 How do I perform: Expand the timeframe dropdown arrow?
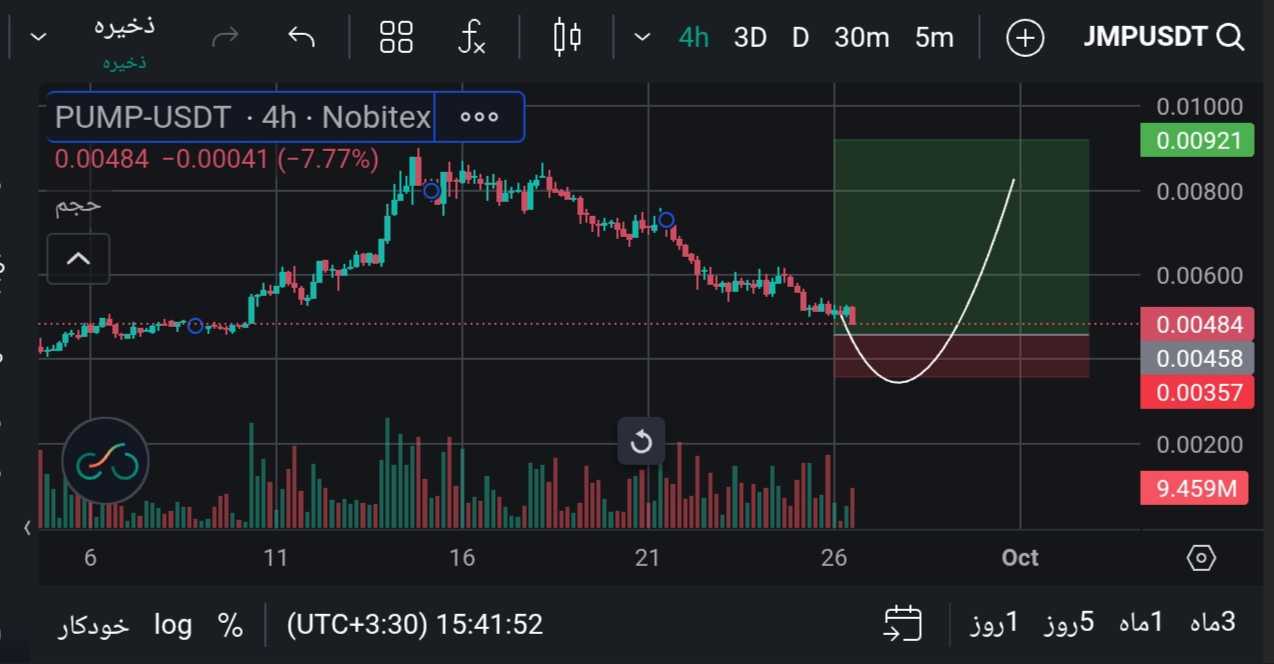(643, 38)
